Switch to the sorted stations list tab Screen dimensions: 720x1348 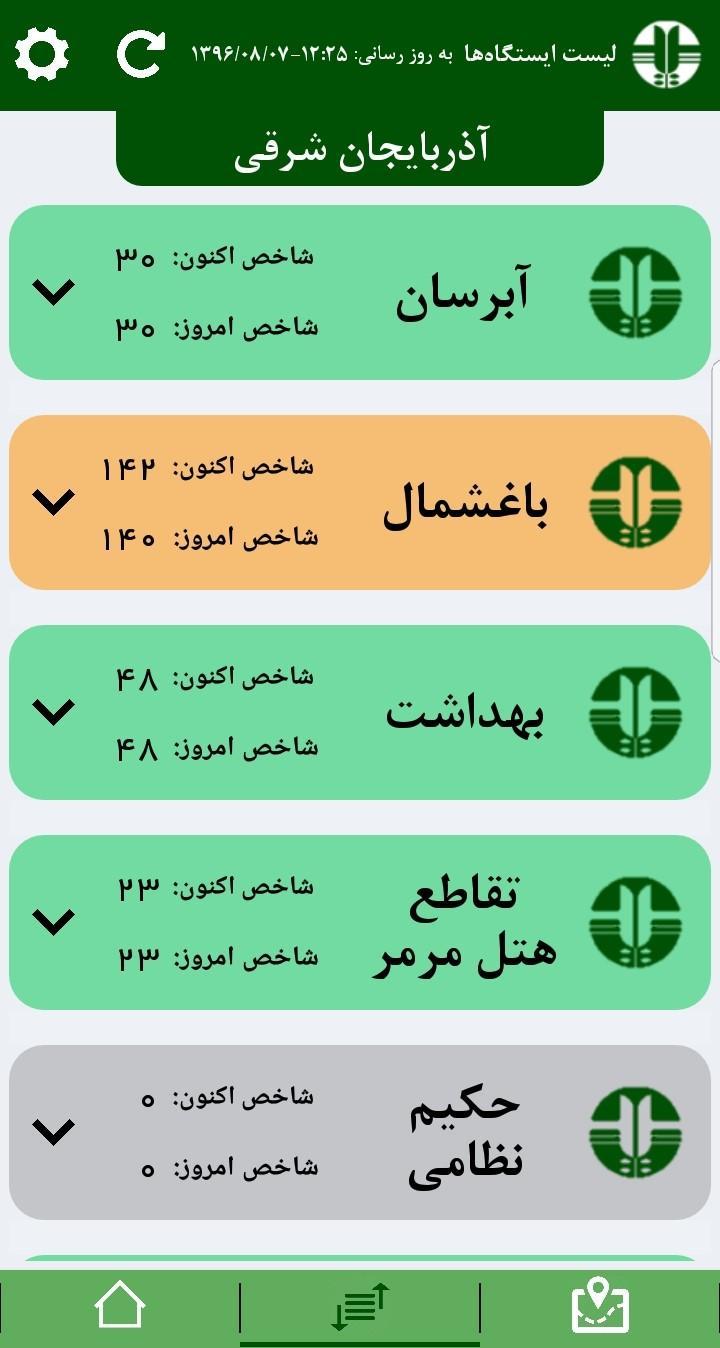coord(360,1307)
